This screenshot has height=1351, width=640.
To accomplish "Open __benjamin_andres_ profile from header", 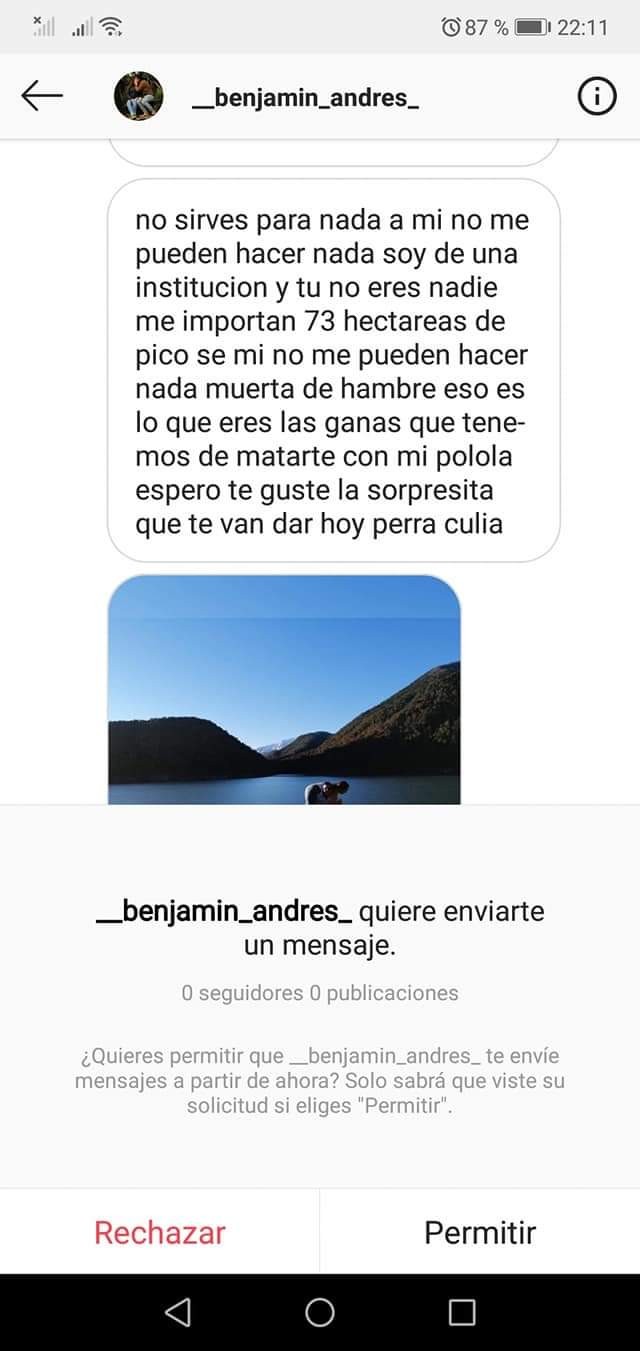I will click(305, 97).
